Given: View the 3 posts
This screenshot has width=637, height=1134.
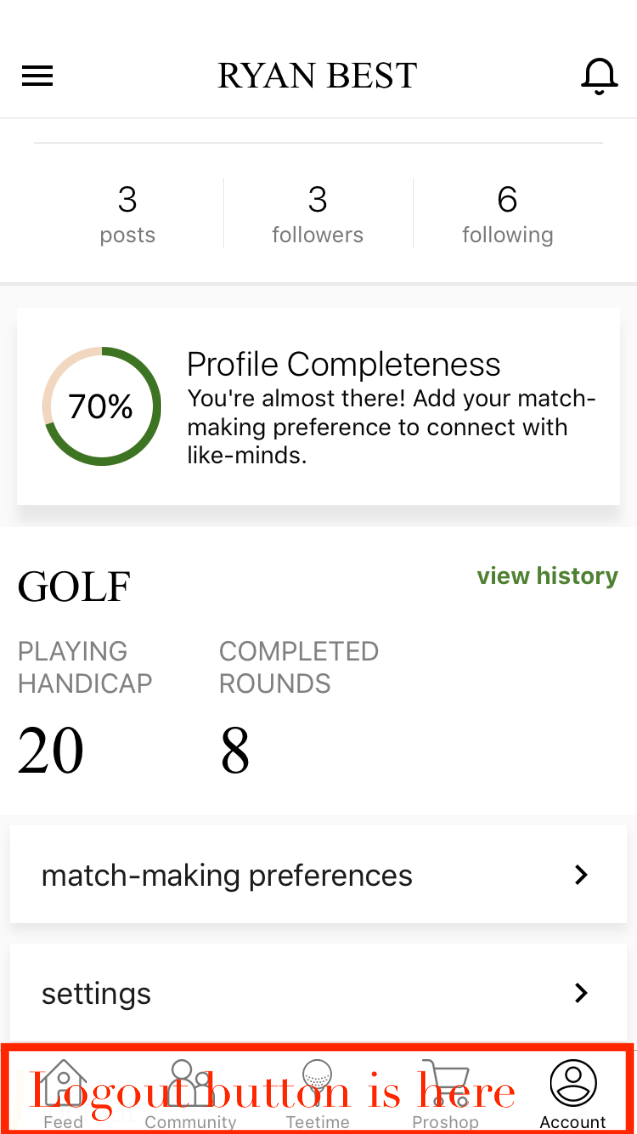Looking at the screenshot, I should click(x=127, y=214).
